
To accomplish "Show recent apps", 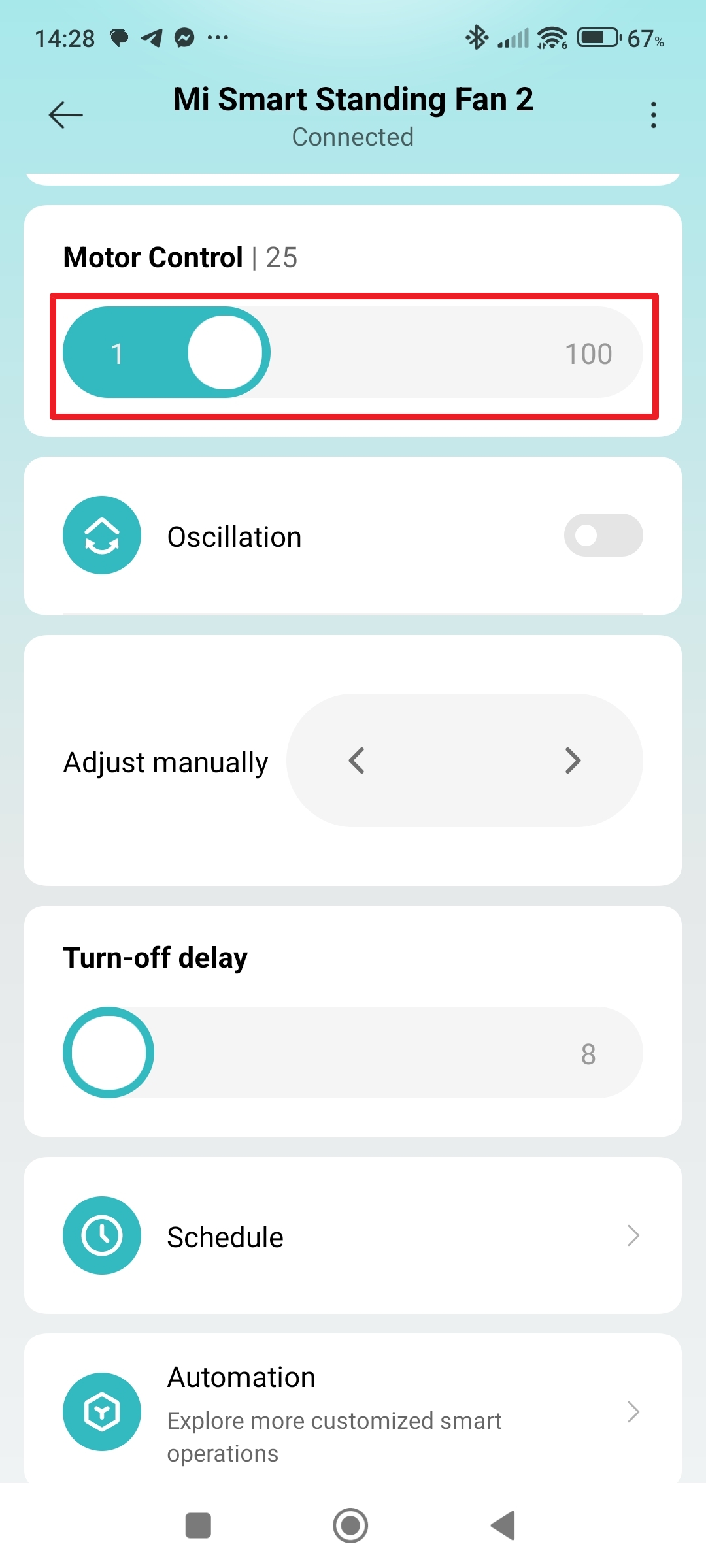I will coord(198,1526).
